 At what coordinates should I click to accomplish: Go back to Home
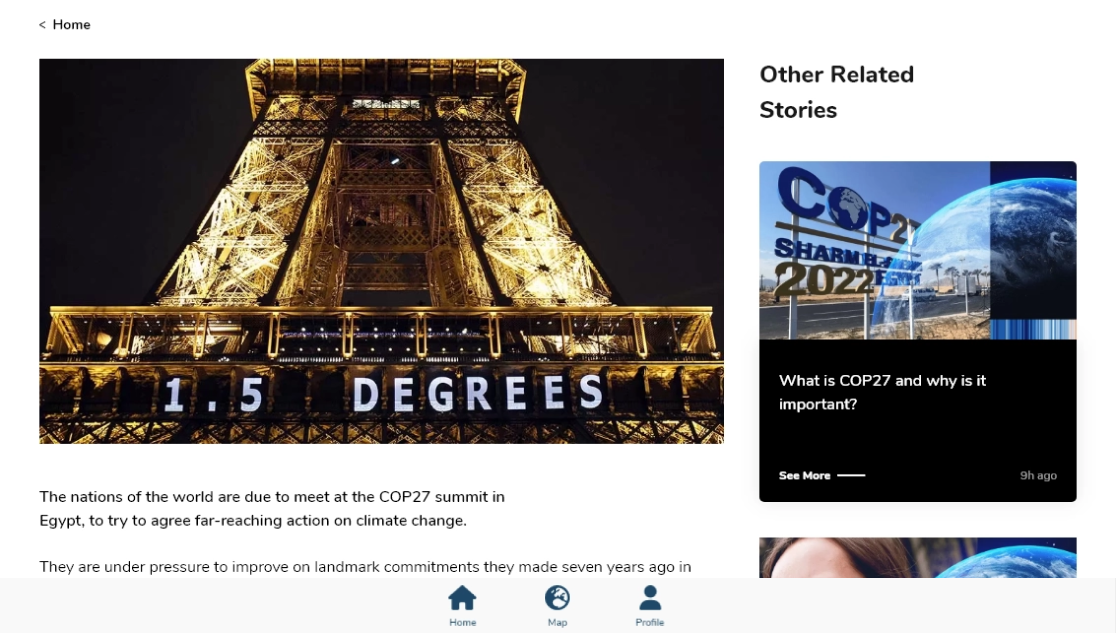(x=65, y=25)
